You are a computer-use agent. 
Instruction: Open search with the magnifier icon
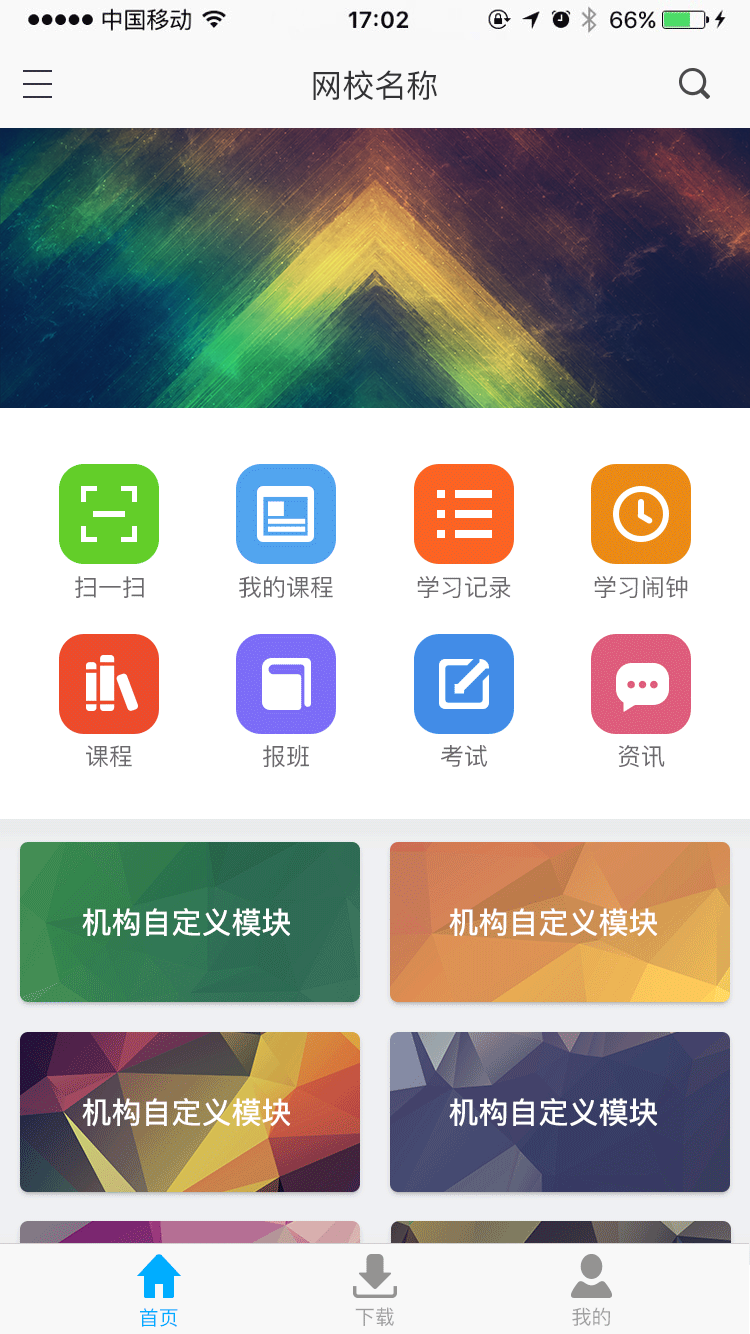coord(694,84)
